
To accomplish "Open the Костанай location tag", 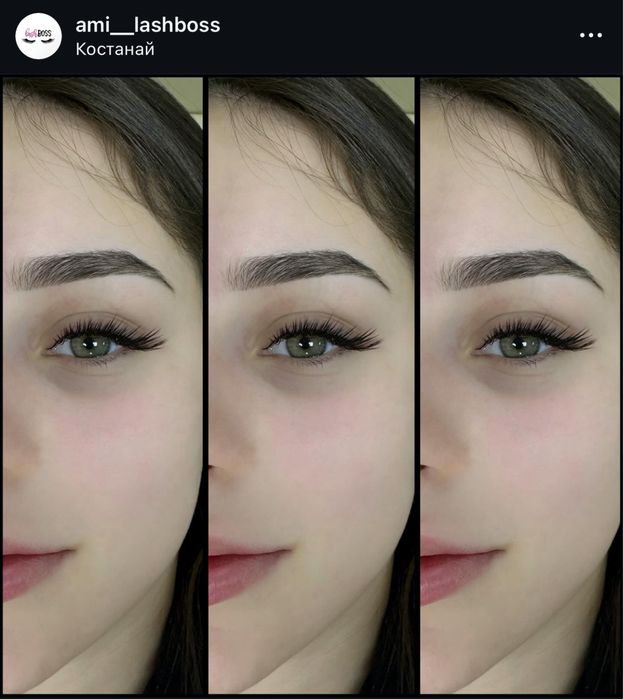I will pyautogui.click(x=115, y=49).
